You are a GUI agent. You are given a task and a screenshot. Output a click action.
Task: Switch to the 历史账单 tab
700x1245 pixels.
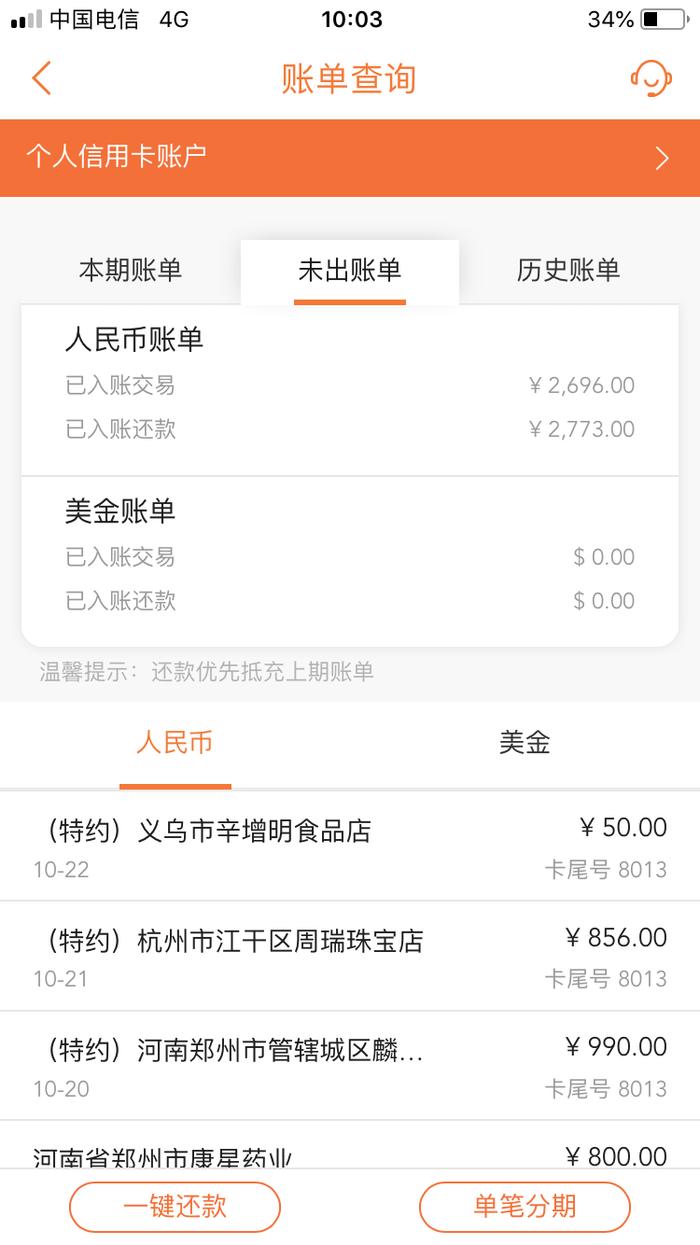coord(568,270)
